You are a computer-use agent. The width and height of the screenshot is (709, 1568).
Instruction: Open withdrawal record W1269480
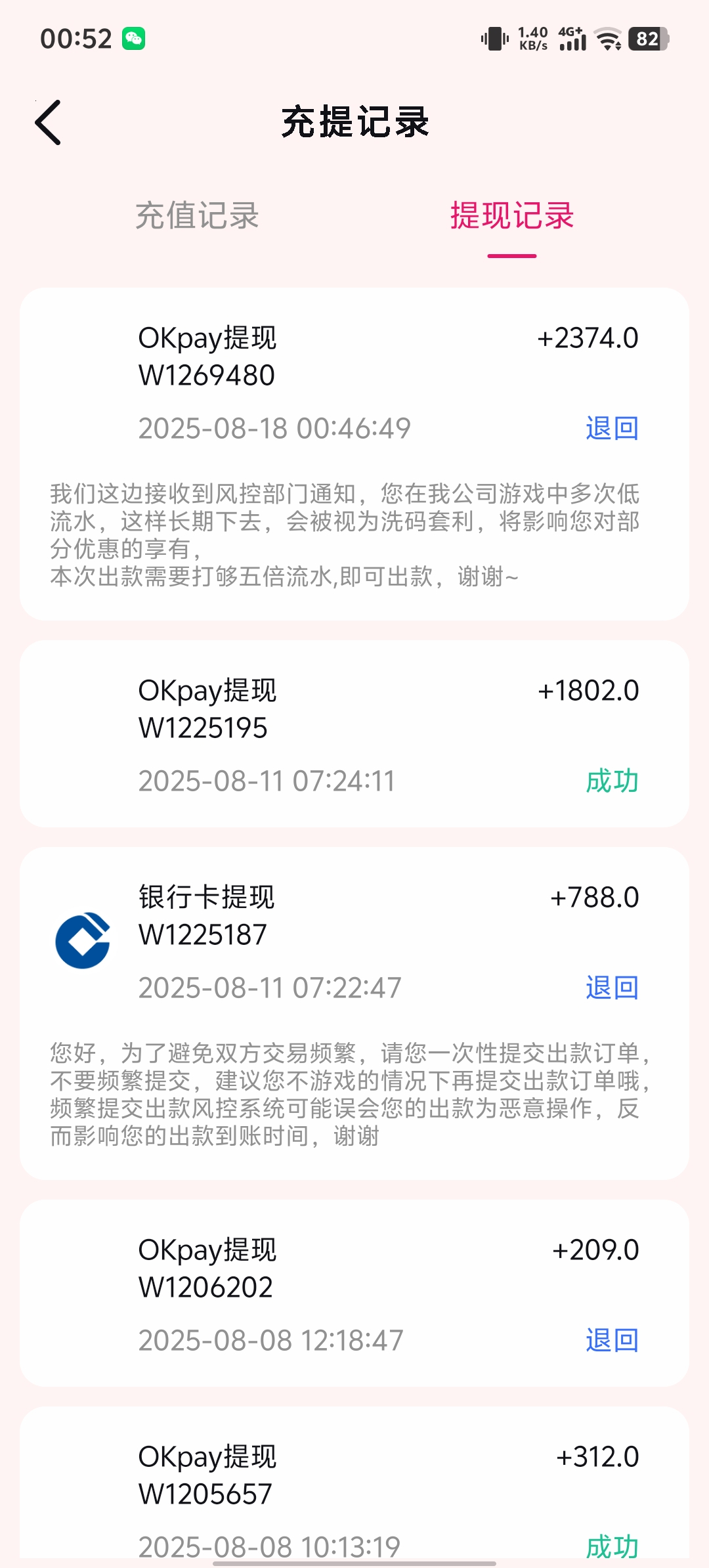(x=354, y=381)
